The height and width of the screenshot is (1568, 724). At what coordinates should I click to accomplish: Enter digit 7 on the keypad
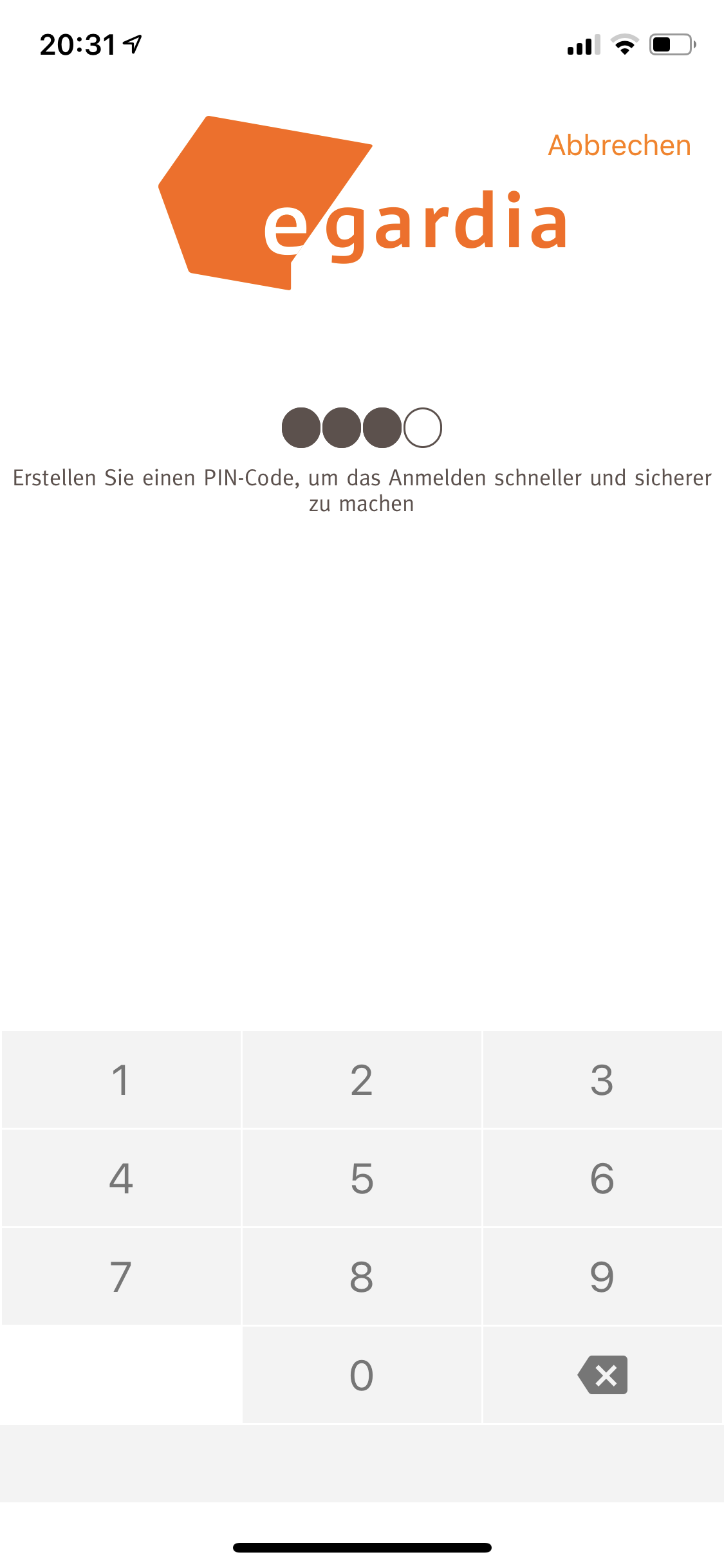tap(121, 1276)
